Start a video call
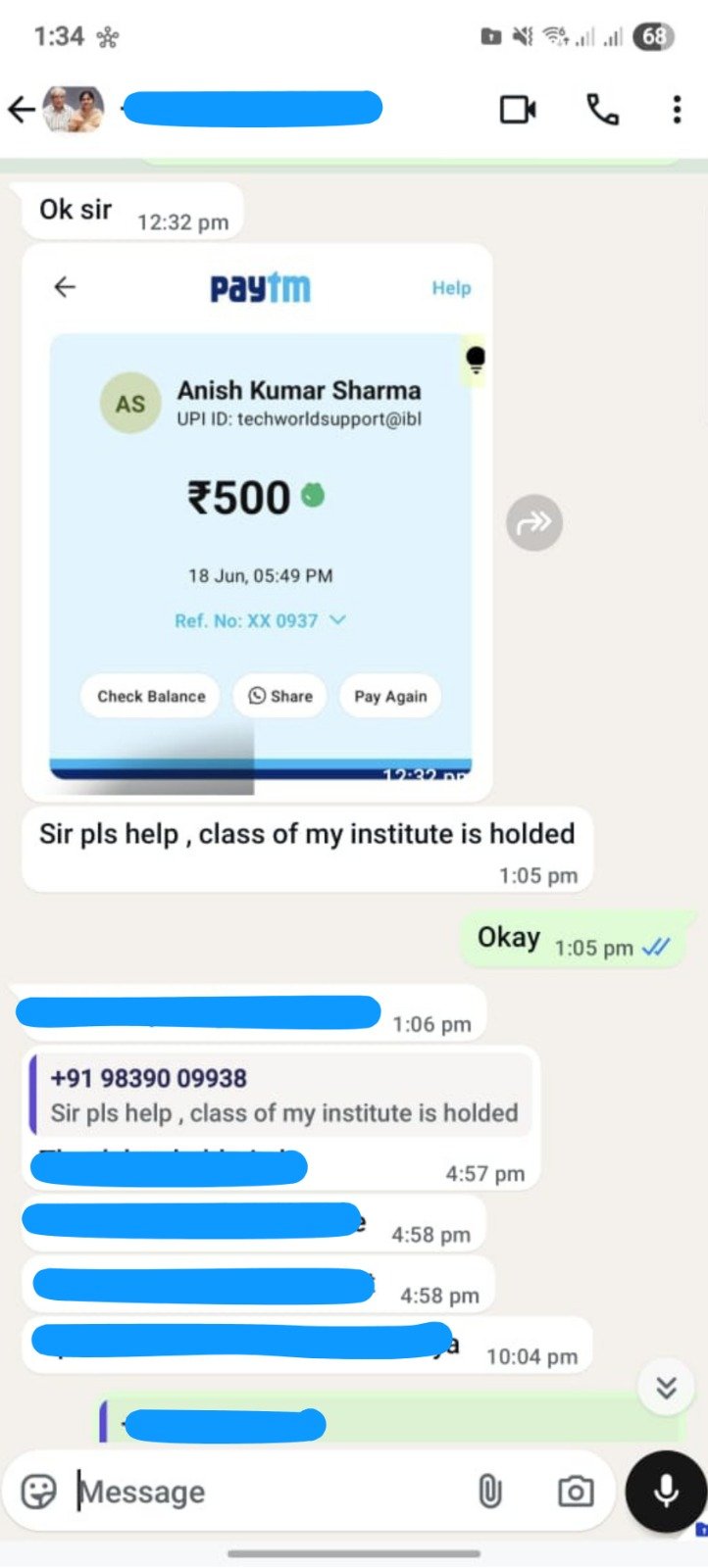The height and width of the screenshot is (1568, 708). click(518, 110)
